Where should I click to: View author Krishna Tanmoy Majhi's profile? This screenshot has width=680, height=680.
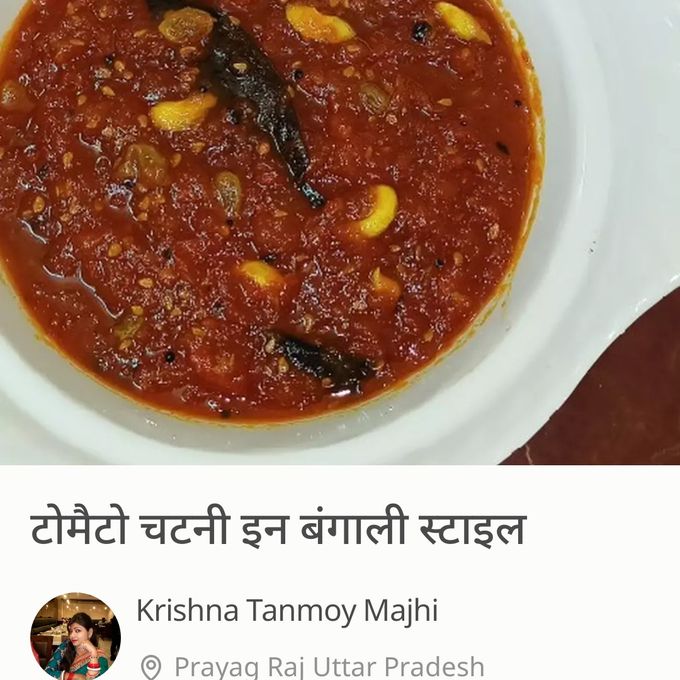pos(287,610)
